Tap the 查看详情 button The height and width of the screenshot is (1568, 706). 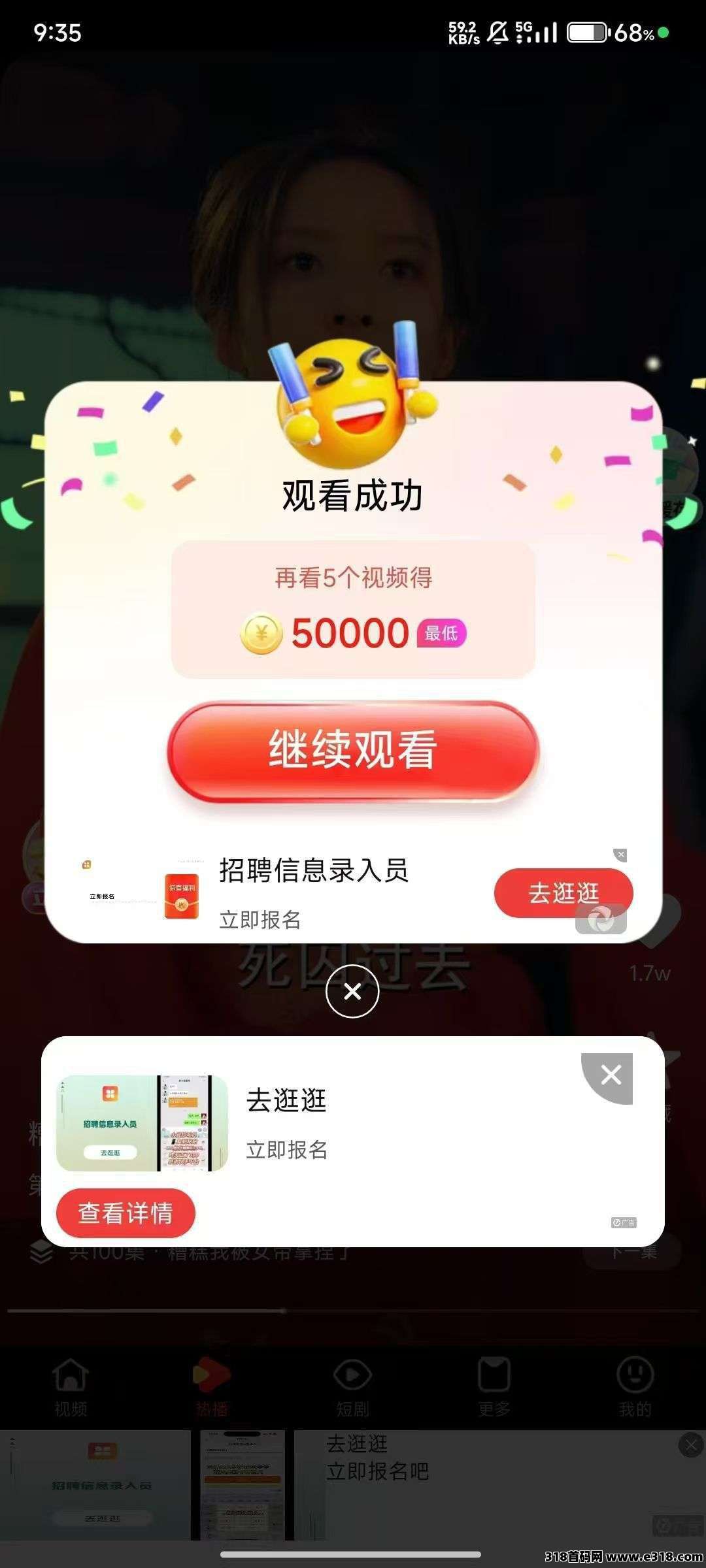click(x=126, y=1213)
